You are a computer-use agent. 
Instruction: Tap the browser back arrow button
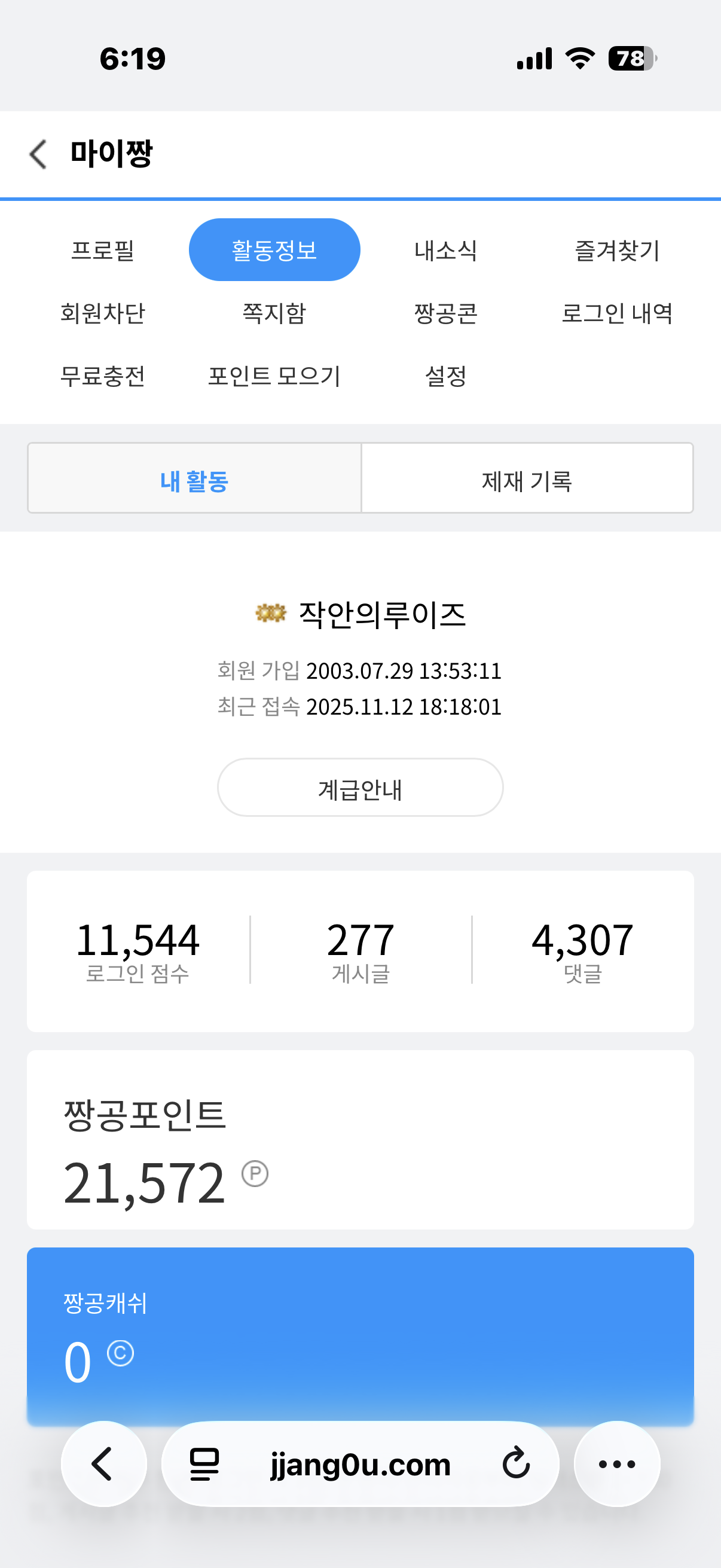pos(103,1464)
